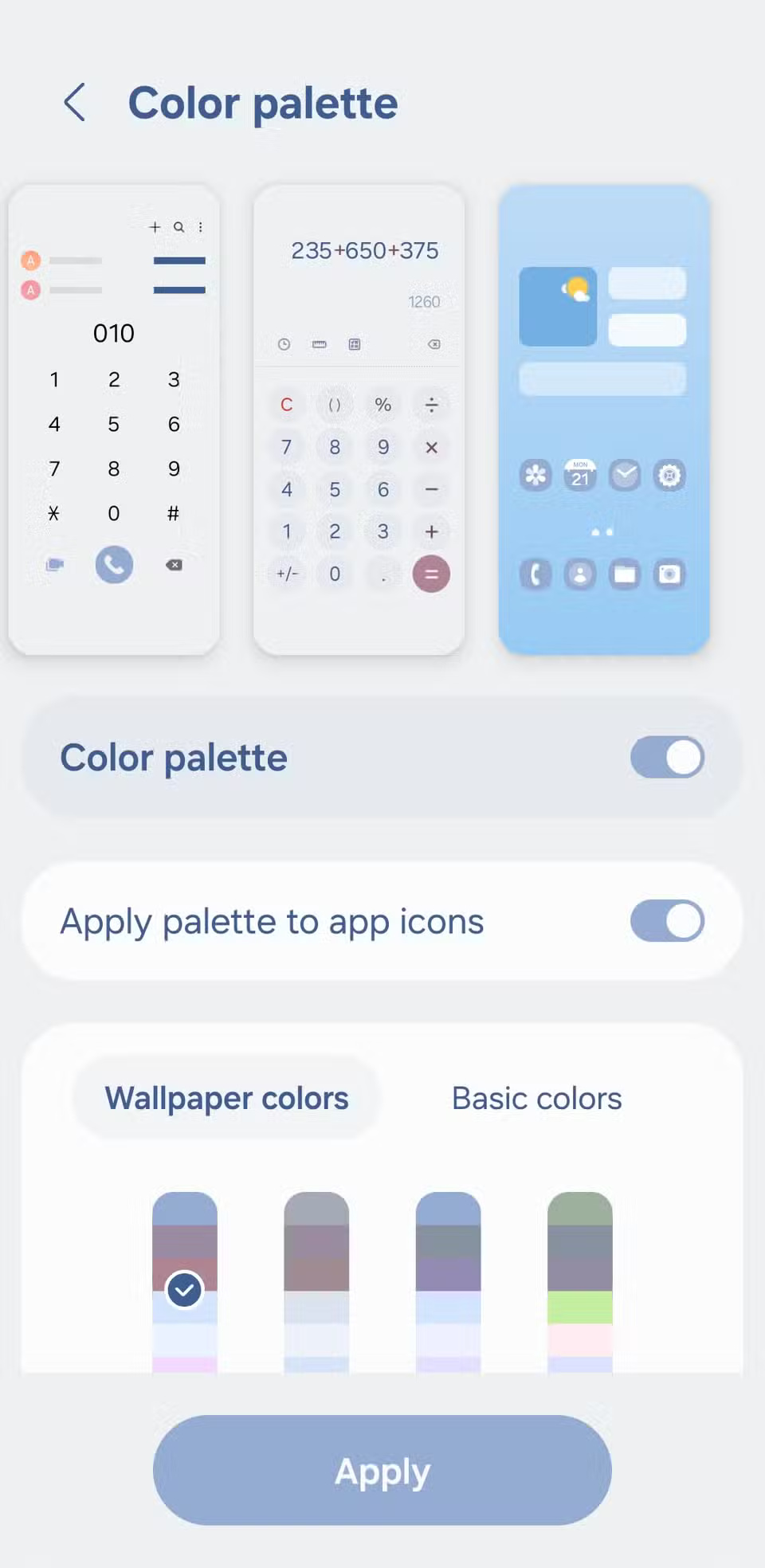Open calculator history with the clock icon
Viewport: 765px width, 1568px height.
[x=284, y=344]
